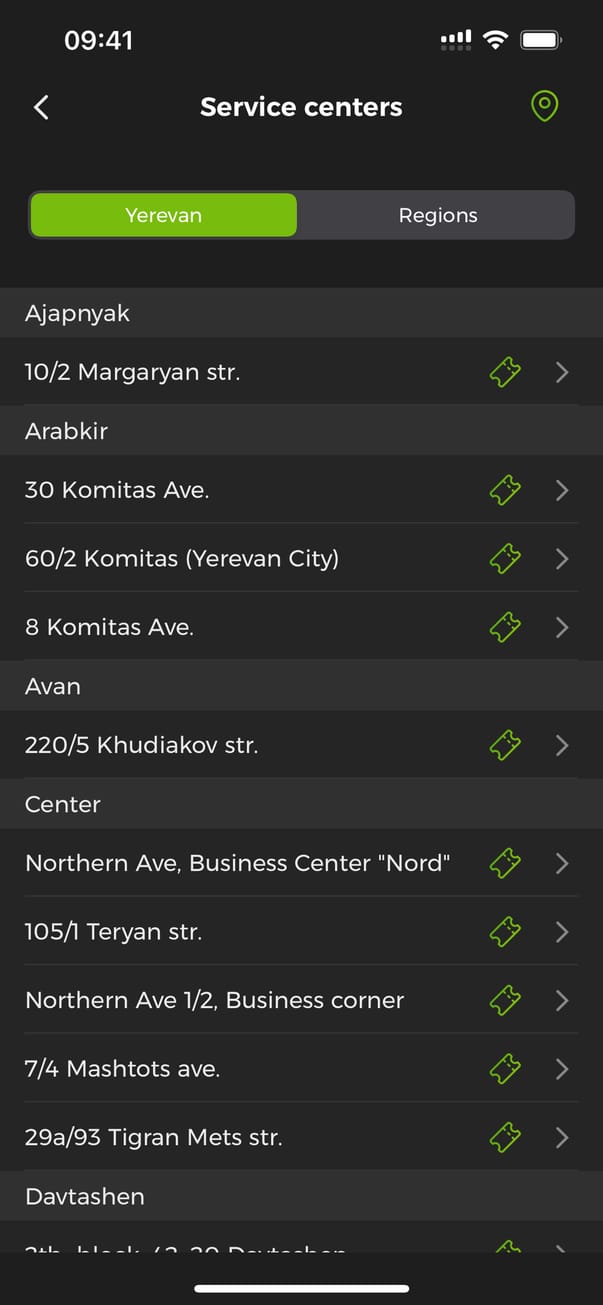
Task: Open Northern Ave 1/2, Business corner
Action: [215, 1000]
